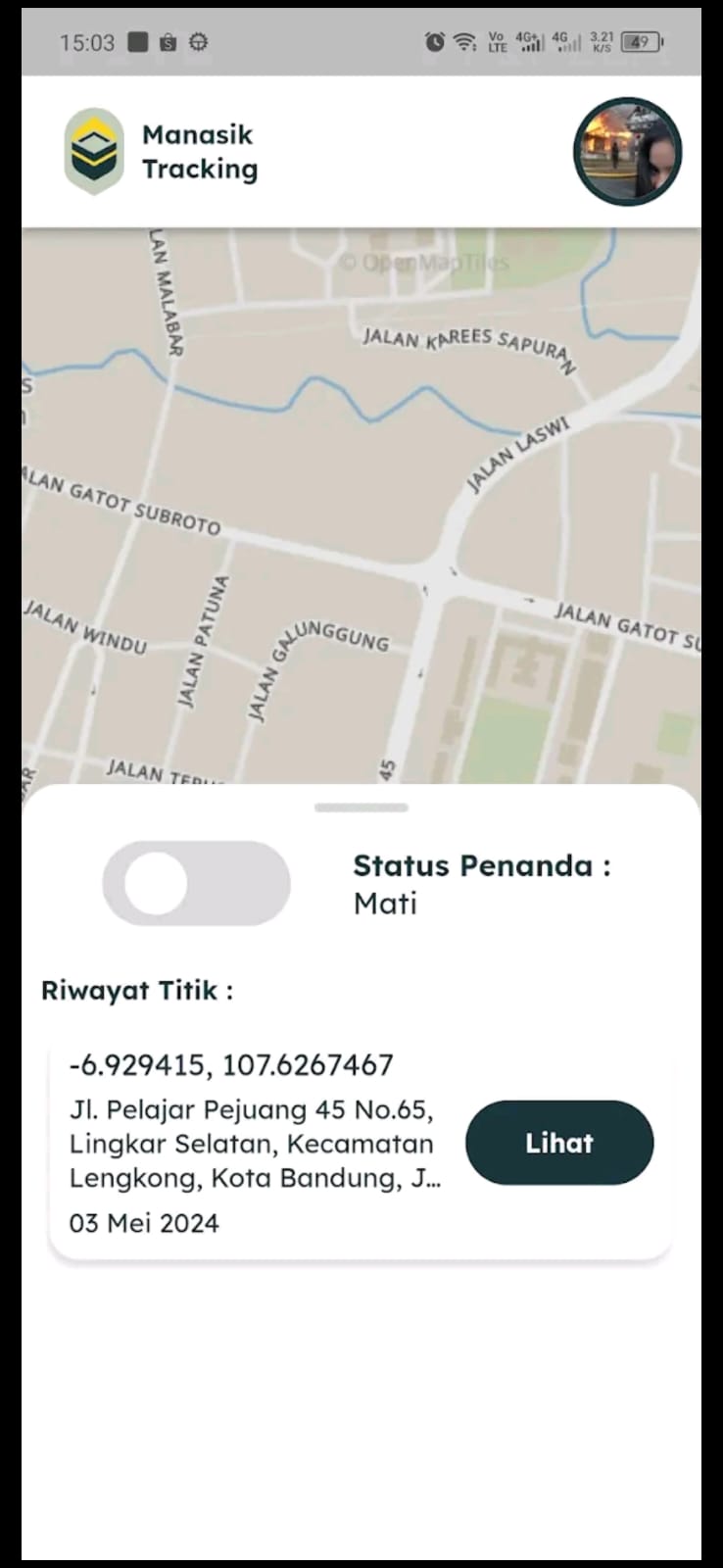This screenshot has width=723, height=1568.
Task: Open the profile picture avatar
Action: pos(627,151)
